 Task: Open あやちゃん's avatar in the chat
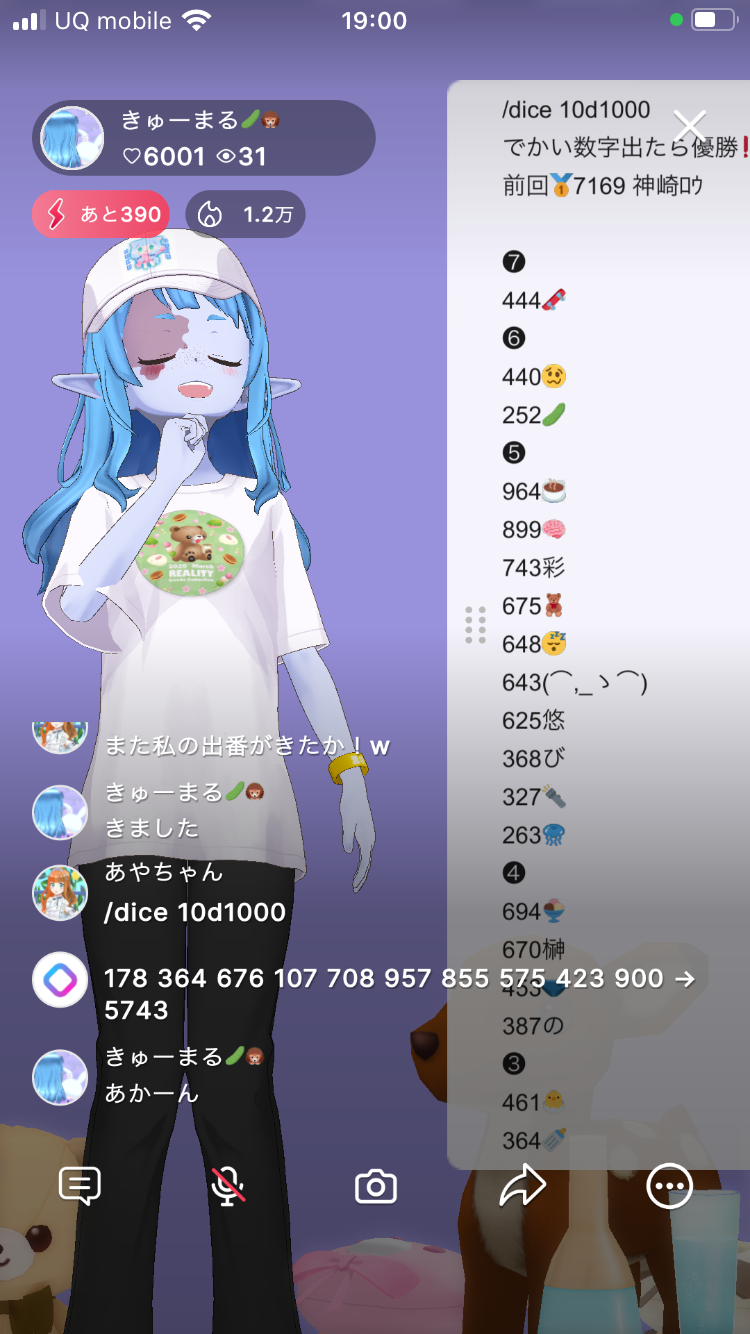[60, 893]
